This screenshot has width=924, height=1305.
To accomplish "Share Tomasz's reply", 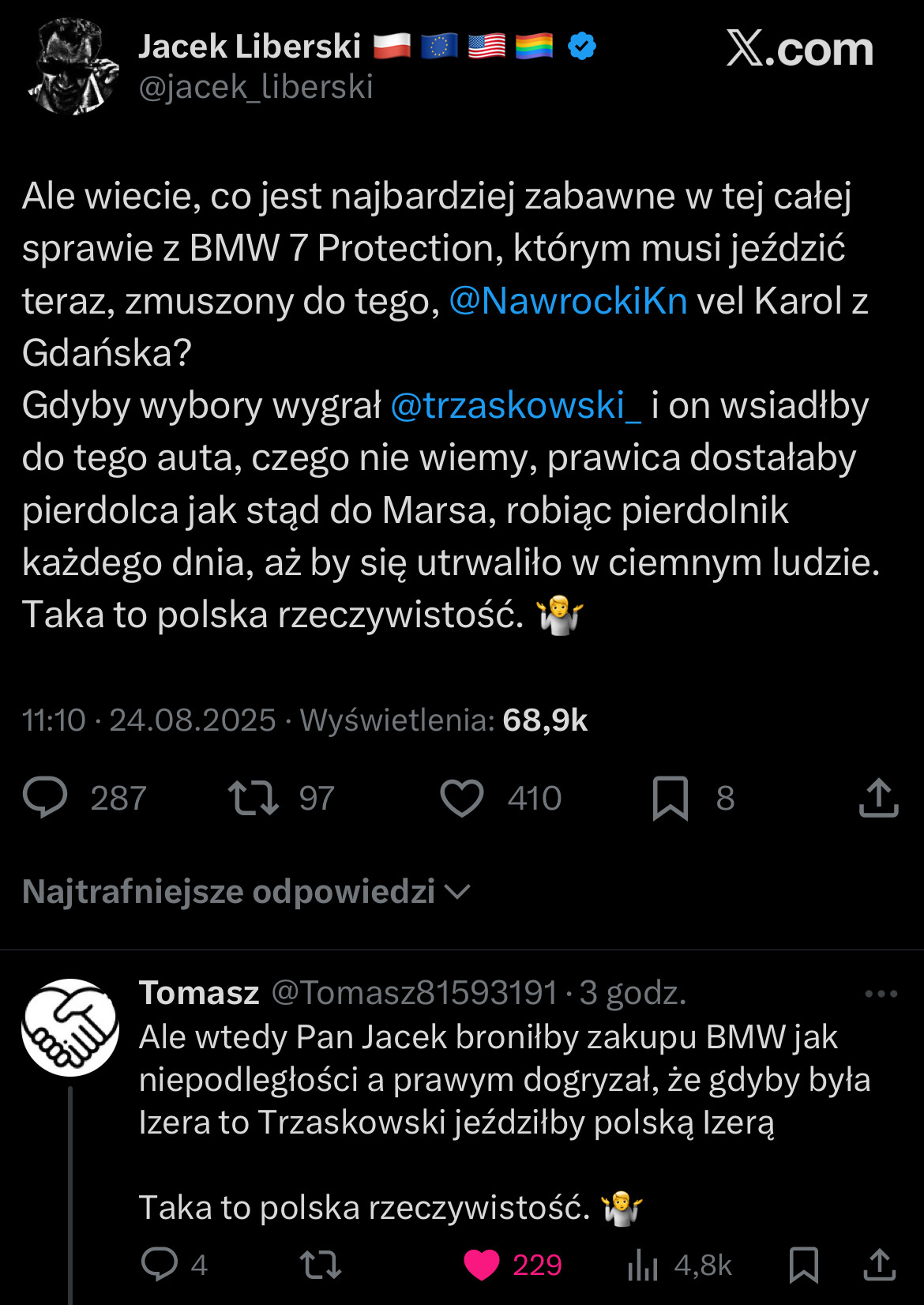I will click(879, 1264).
